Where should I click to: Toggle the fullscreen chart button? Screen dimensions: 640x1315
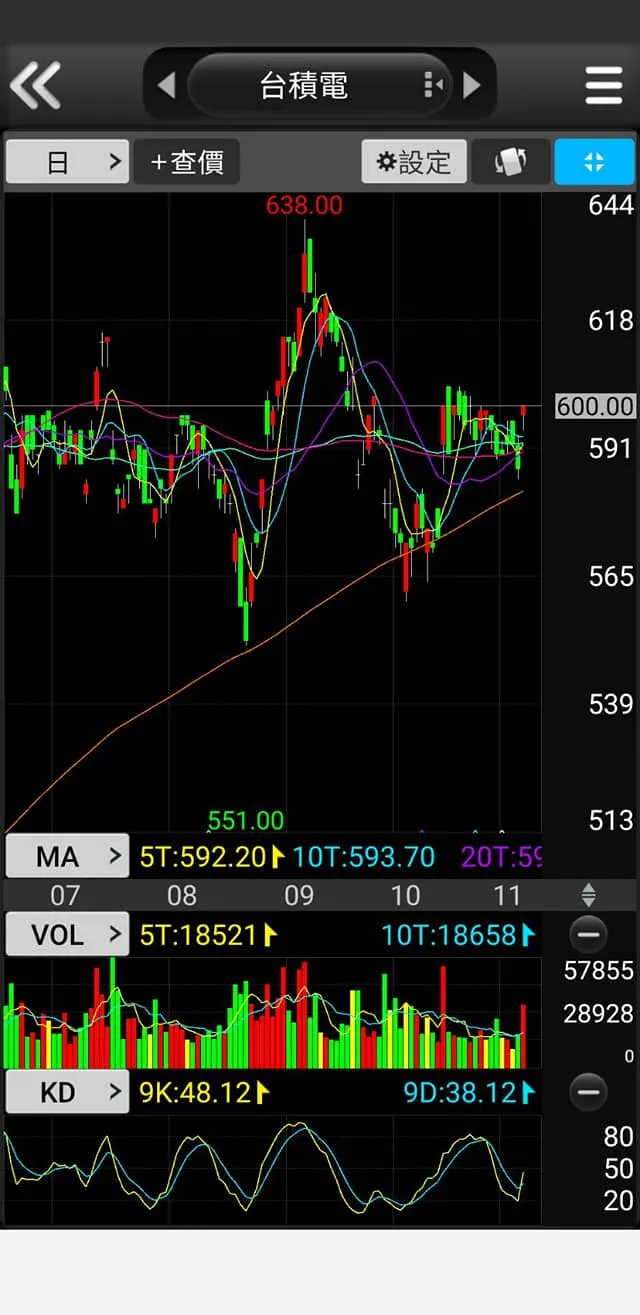click(594, 162)
